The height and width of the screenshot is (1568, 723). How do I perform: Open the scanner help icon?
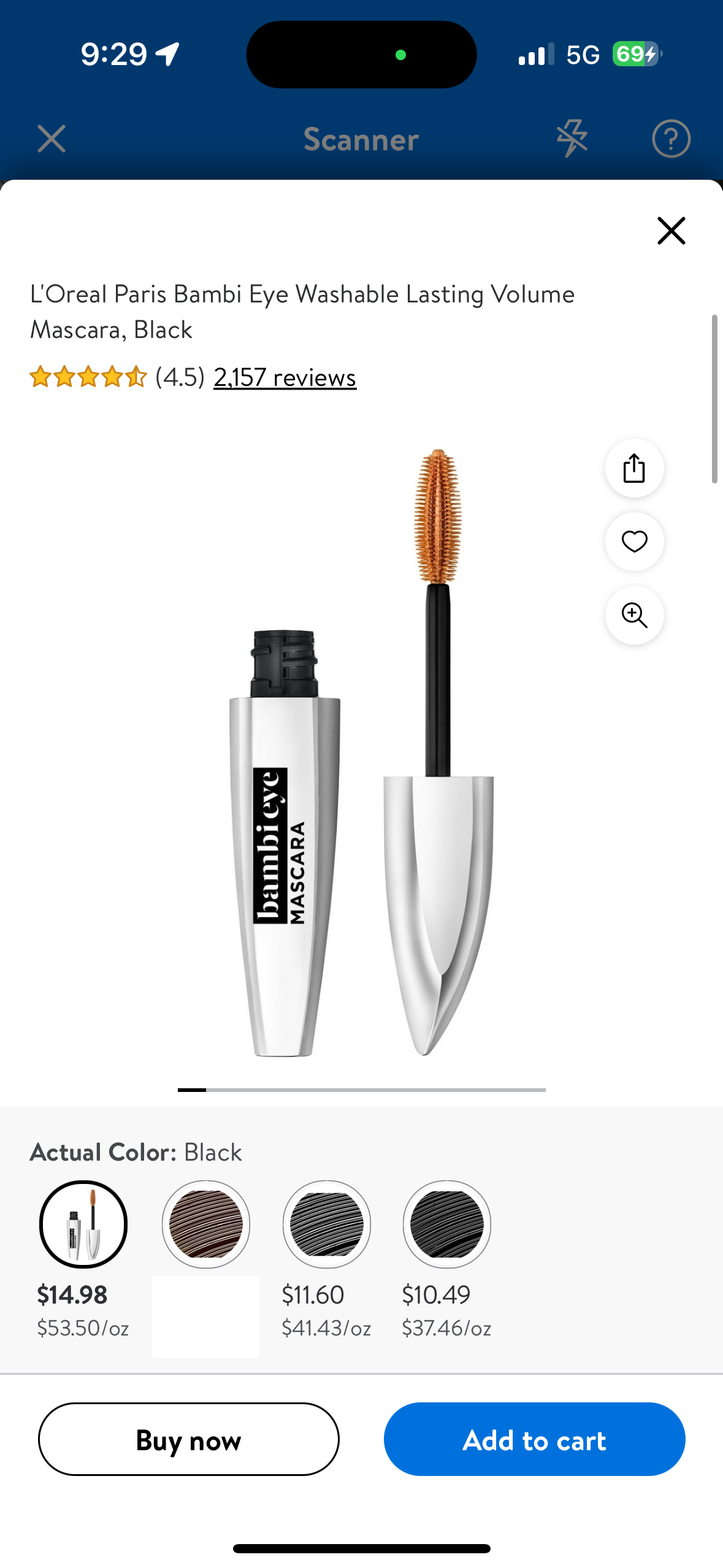pos(671,139)
